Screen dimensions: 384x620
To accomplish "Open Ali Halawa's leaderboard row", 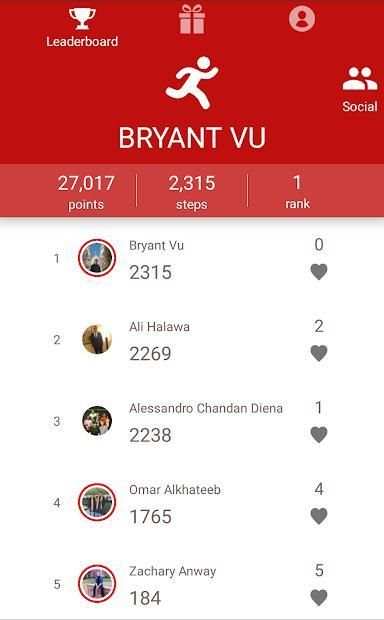I will [x=192, y=340].
